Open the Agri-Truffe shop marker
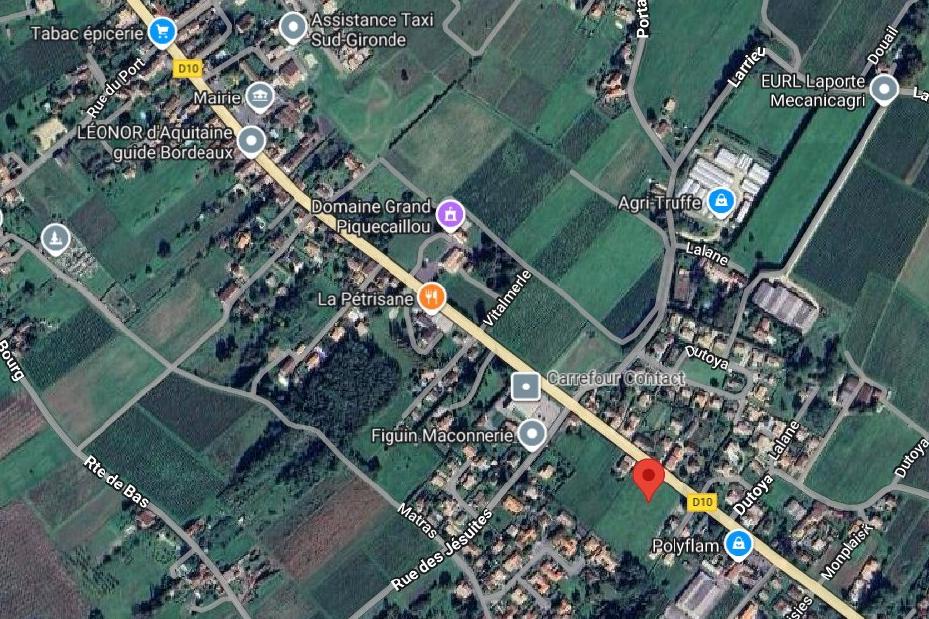This screenshot has width=929, height=619. click(720, 202)
